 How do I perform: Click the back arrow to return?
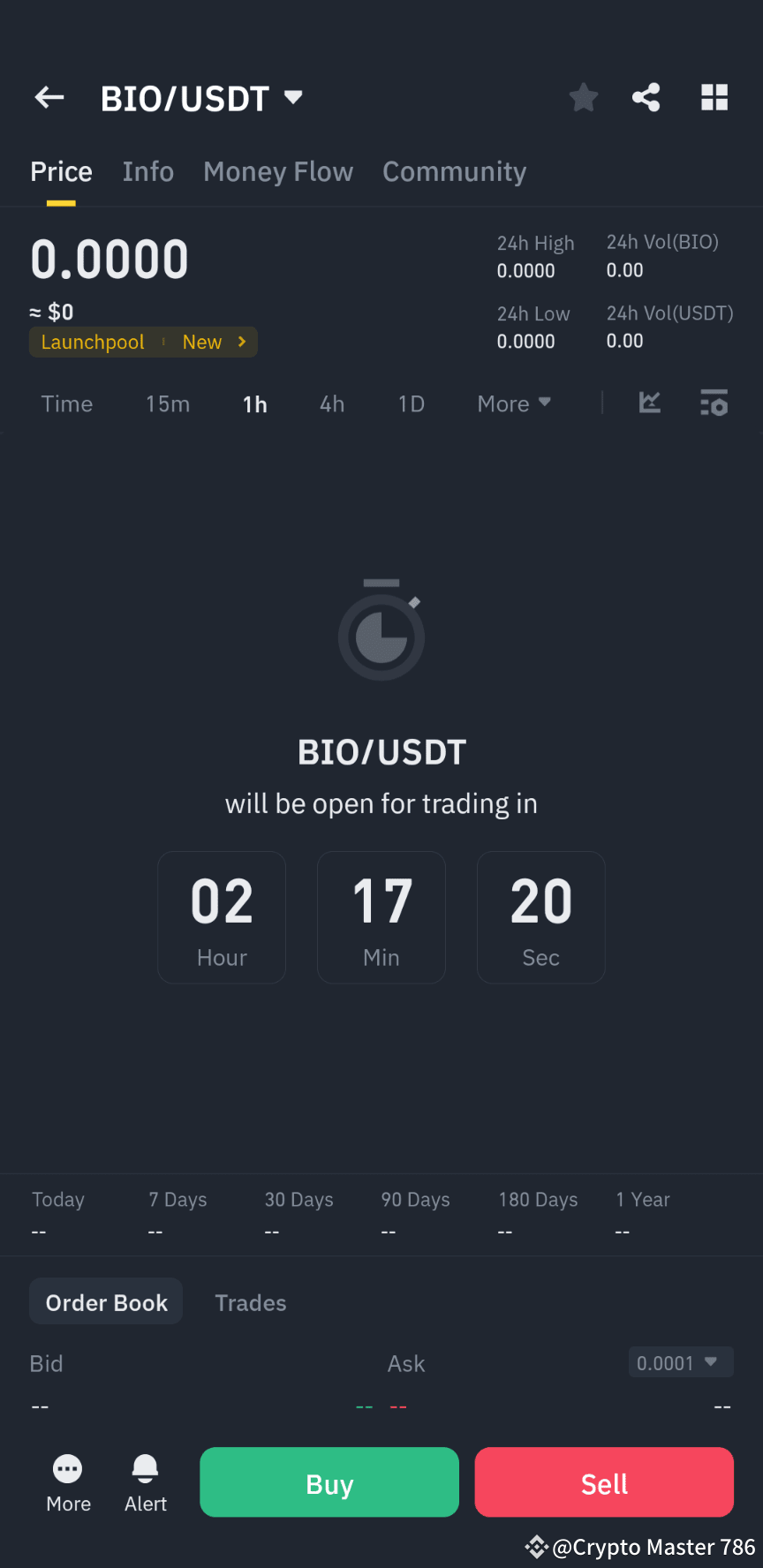(x=49, y=97)
